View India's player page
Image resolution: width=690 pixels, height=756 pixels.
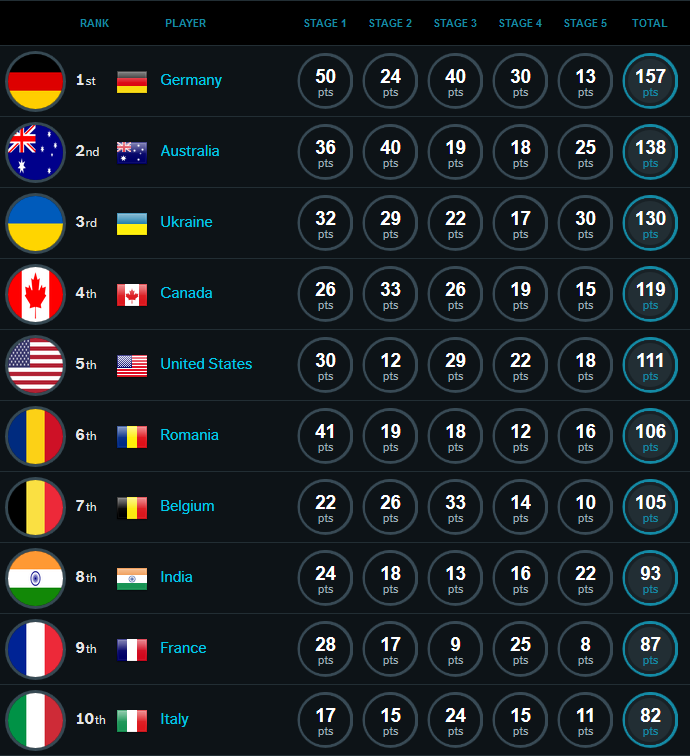(177, 577)
